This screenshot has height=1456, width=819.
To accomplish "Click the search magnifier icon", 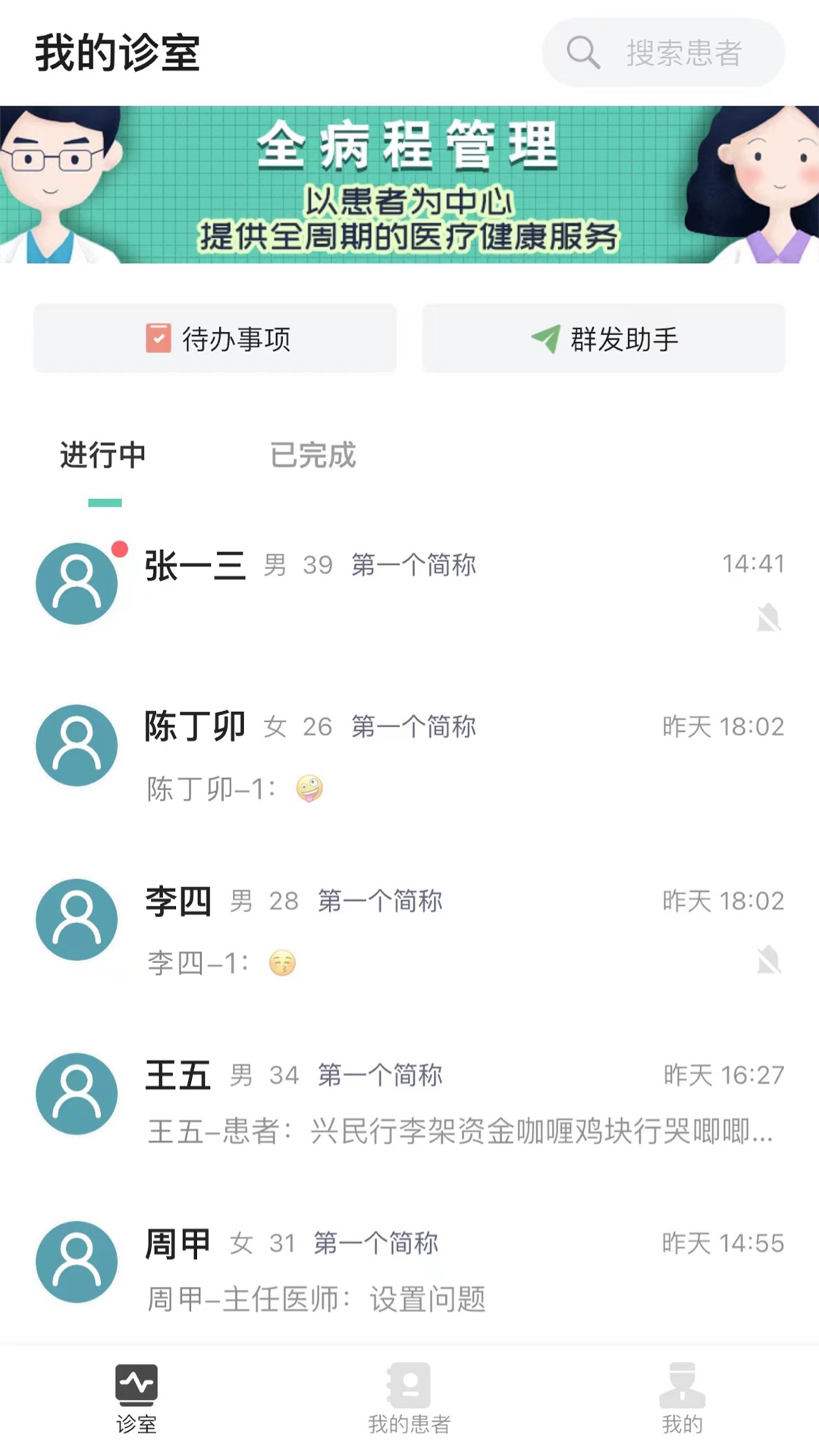I will [582, 52].
